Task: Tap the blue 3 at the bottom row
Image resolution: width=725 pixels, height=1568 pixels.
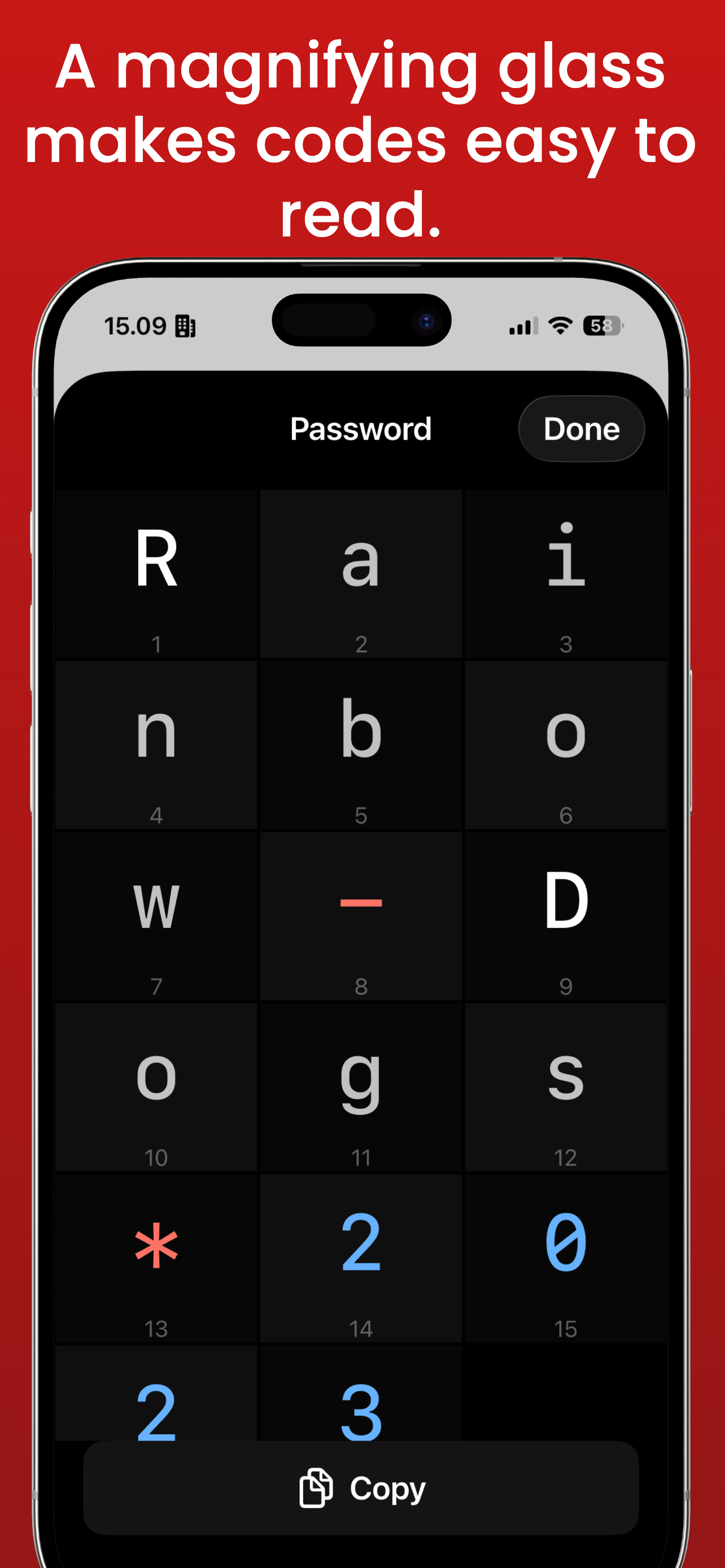Action: click(x=361, y=1412)
